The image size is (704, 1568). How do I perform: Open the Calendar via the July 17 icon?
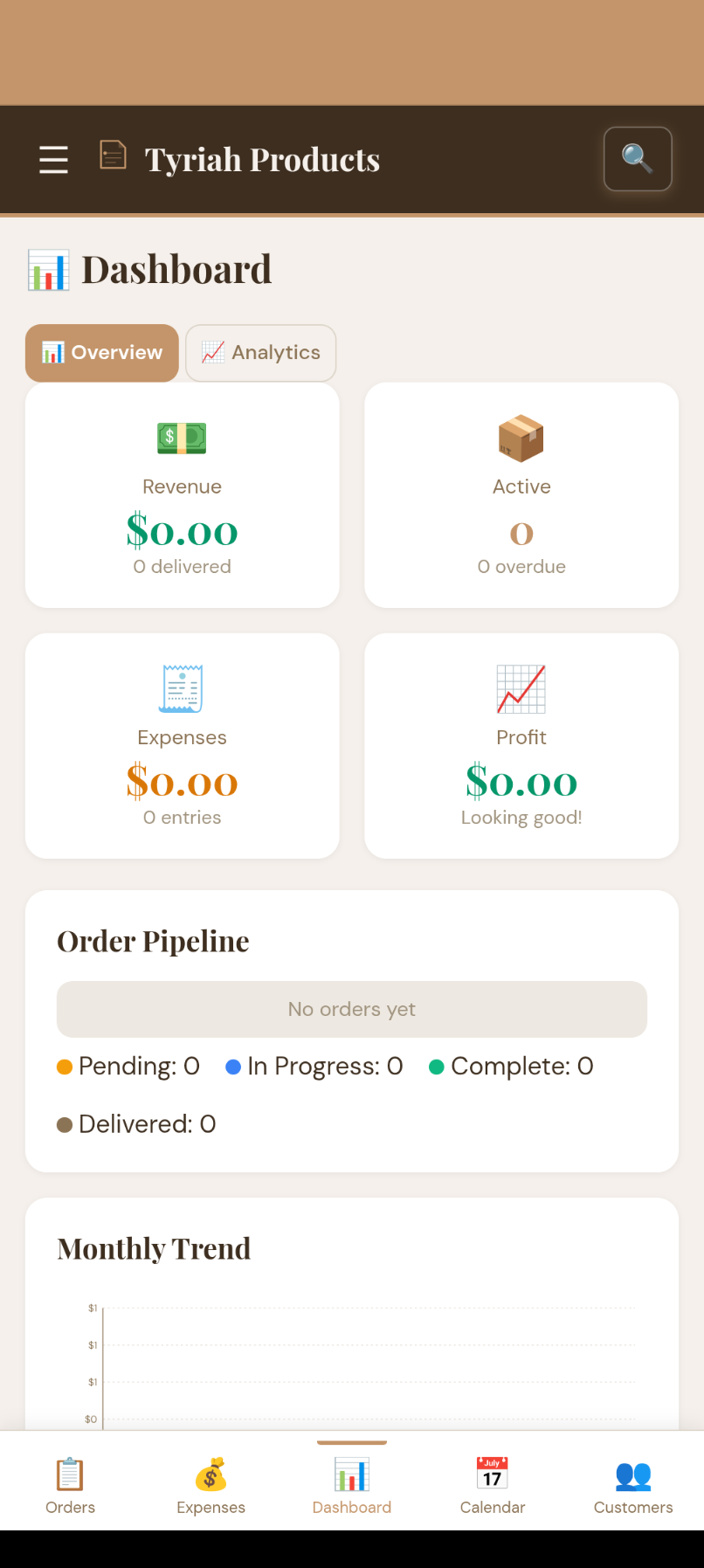coord(492,1468)
